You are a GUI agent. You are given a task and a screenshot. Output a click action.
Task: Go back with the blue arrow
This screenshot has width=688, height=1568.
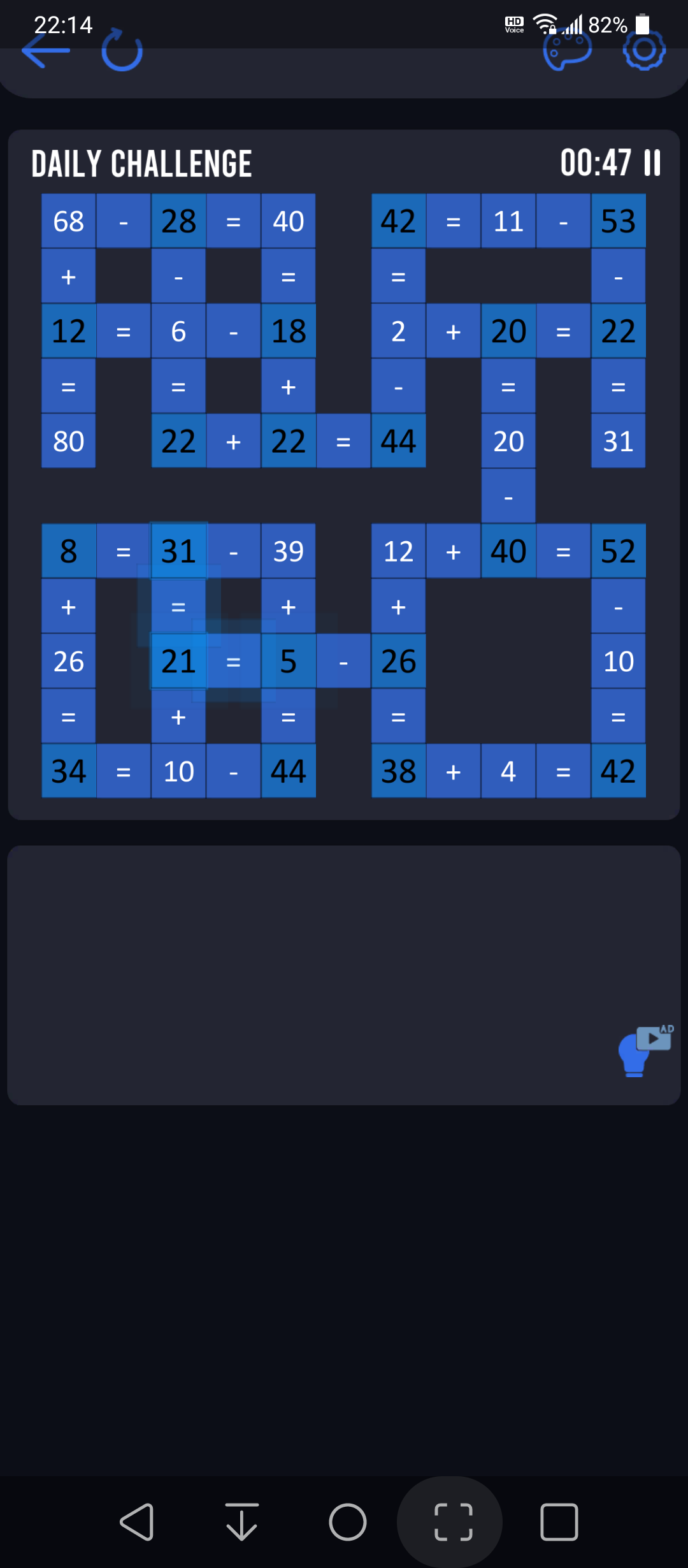pos(45,50)
